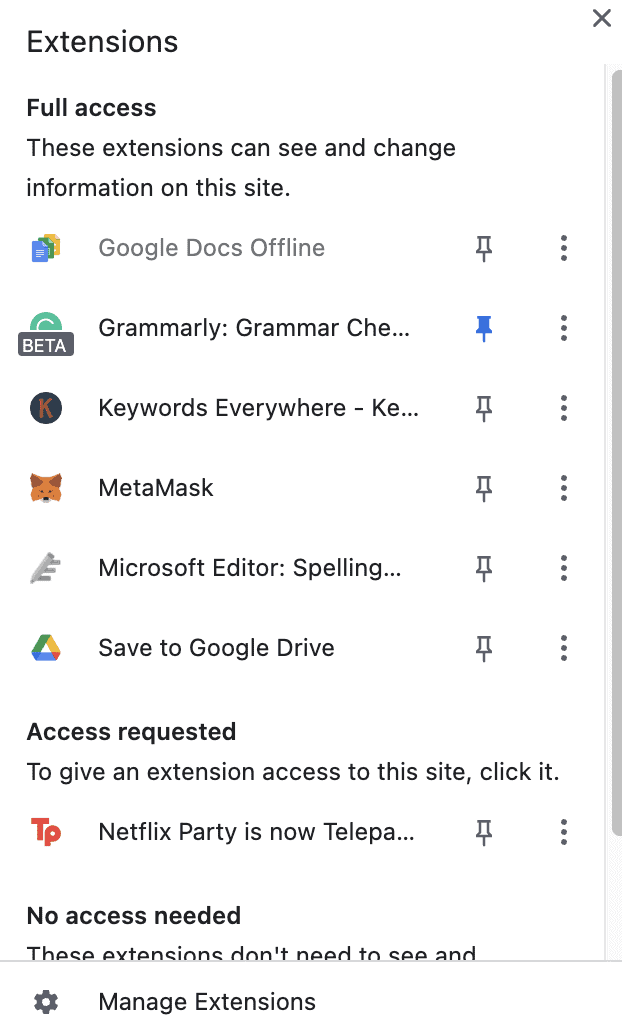
Task: Open more options for Netflix Party
Action: 563,832
